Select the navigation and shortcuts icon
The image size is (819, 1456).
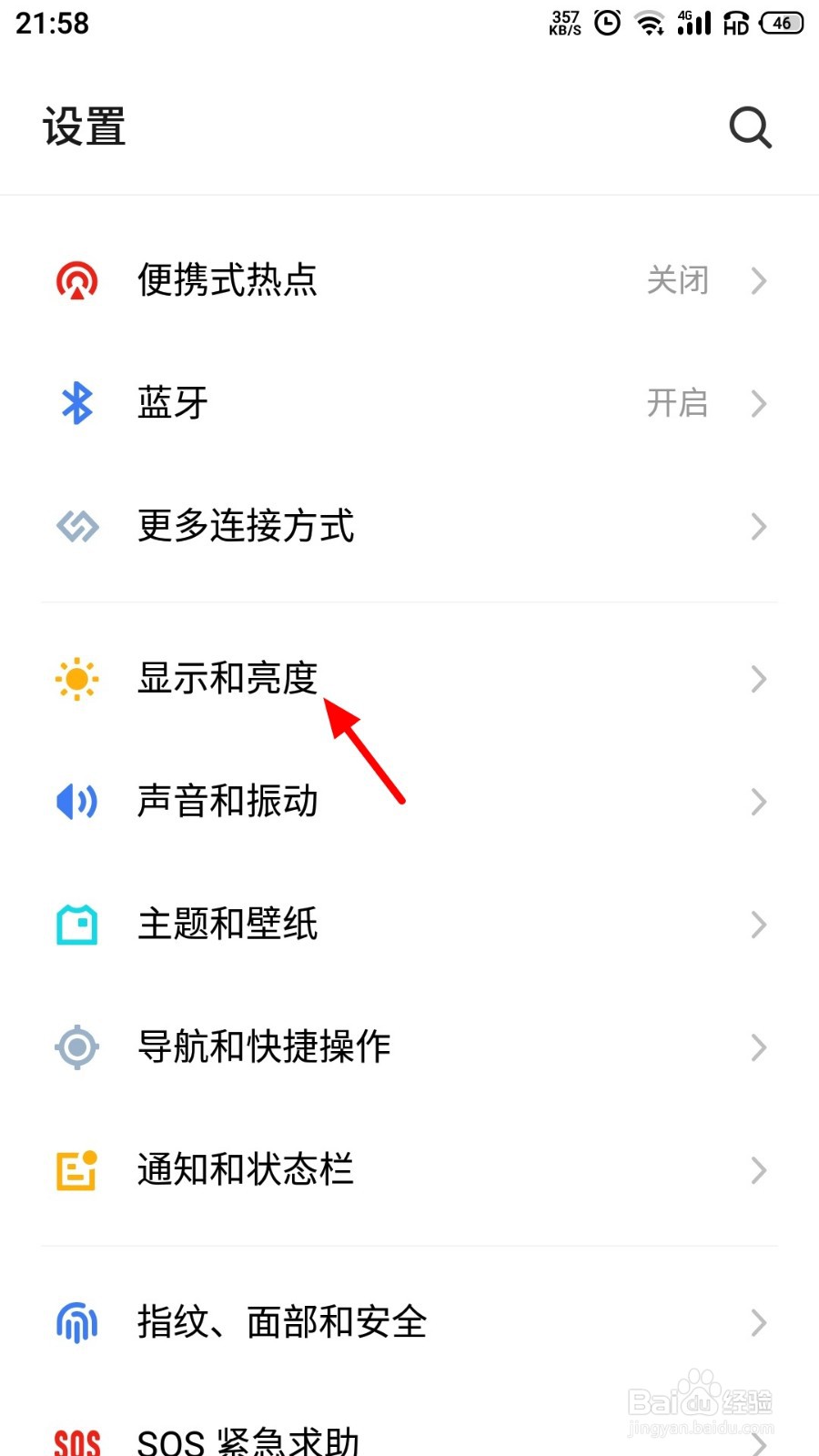tap(76, 1046)
